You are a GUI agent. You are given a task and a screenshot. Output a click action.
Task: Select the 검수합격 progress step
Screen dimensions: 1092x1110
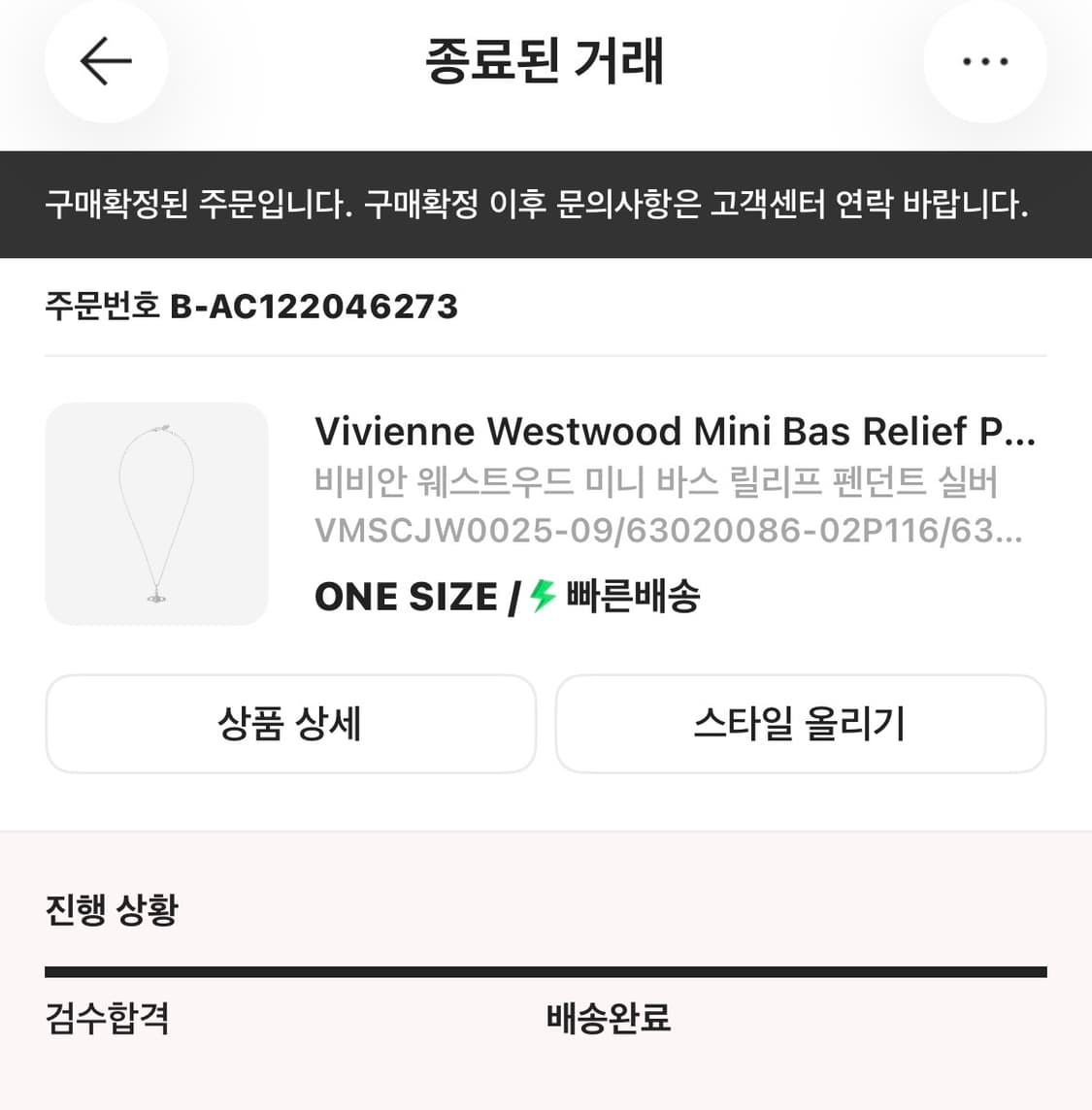[107, 1019]
